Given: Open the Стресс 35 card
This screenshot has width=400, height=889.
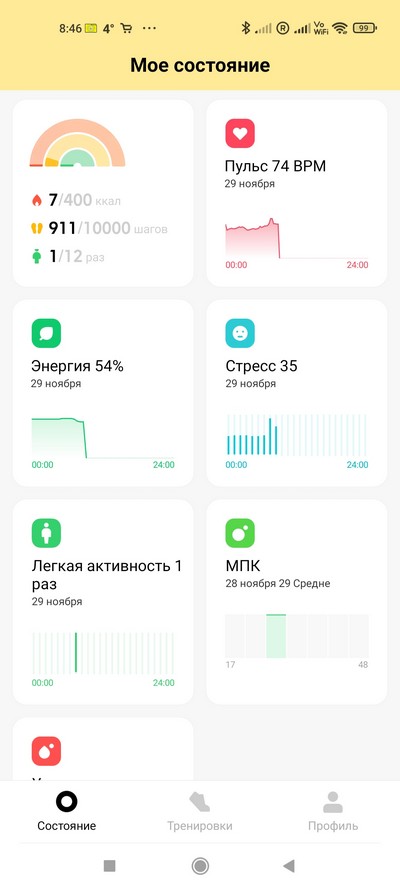Looking at the screenshot, I should tap(296, 393).
